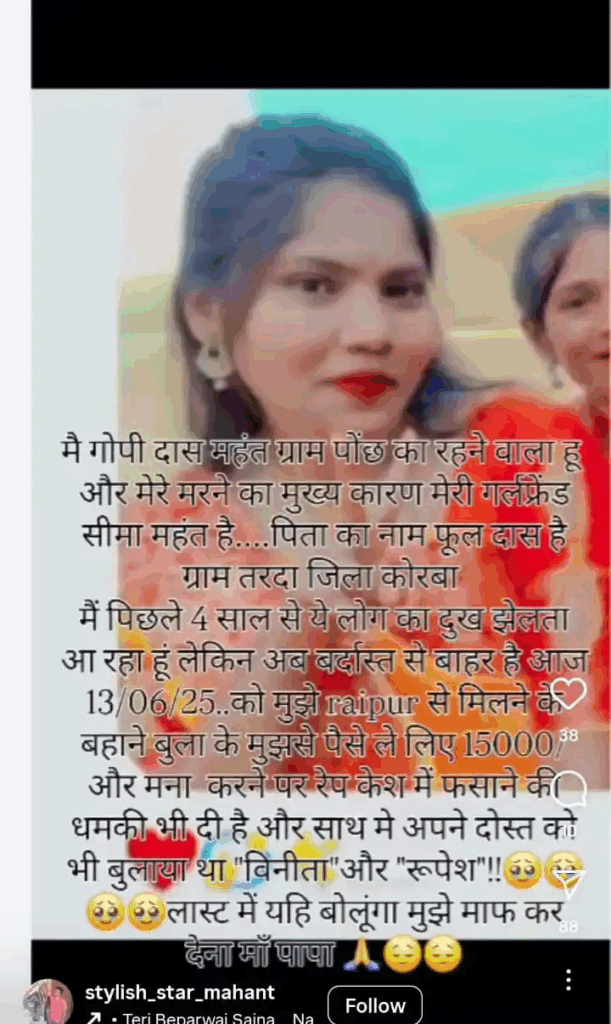Tap the stylish_star_mahant profile avatar
The image size is (611, 1024).
point(47,1003)
